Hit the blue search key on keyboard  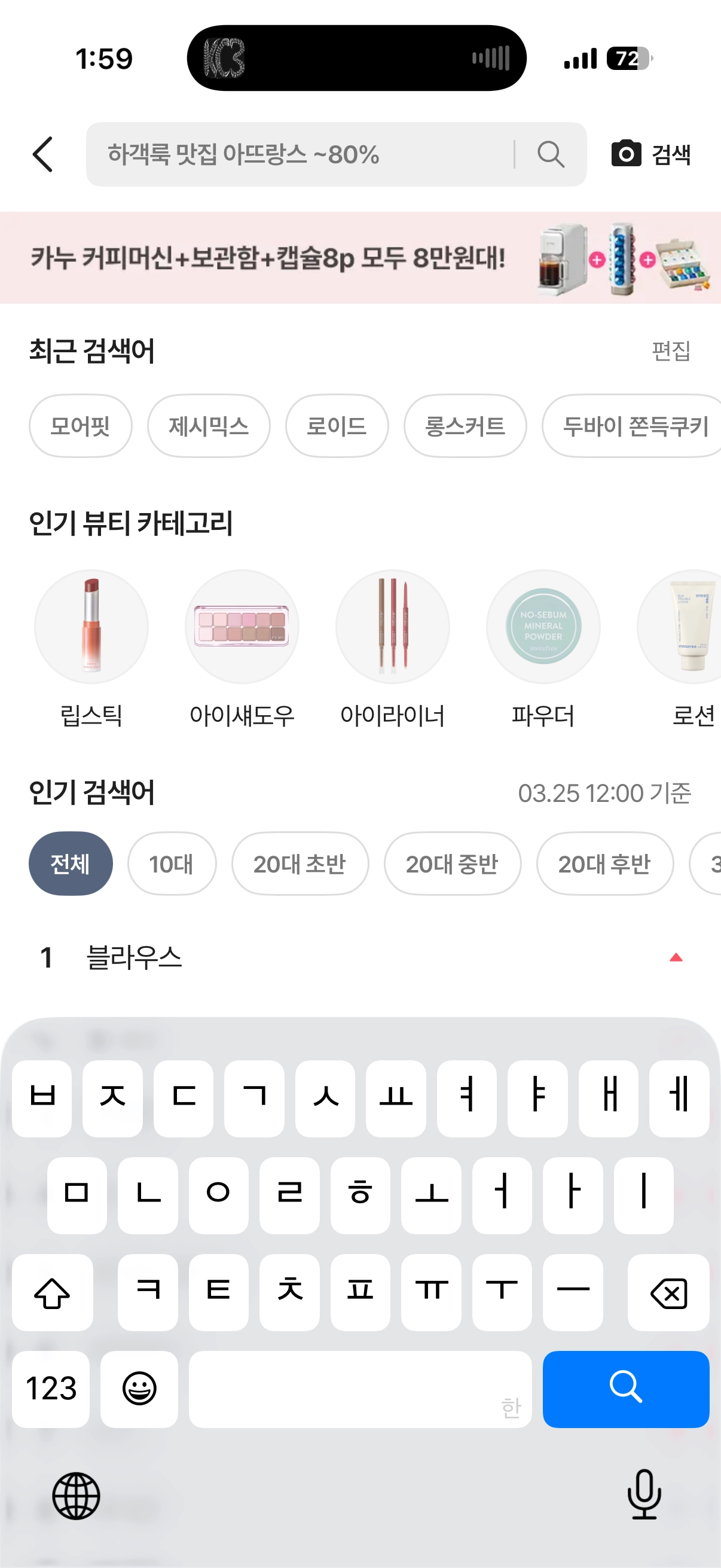[625, 1389]
